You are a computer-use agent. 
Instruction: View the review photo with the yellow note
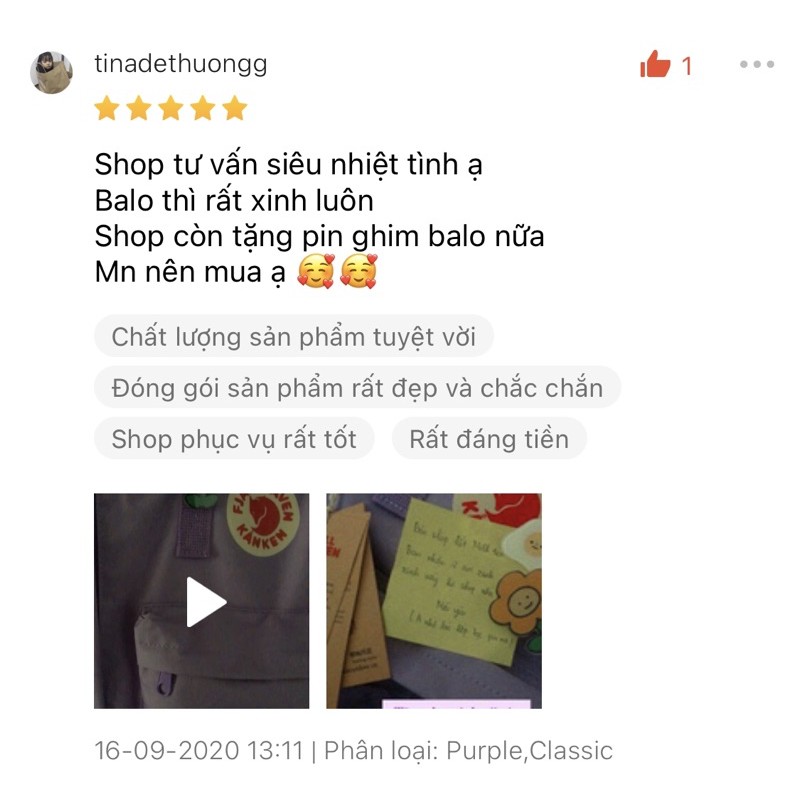[x=433, y=601]
